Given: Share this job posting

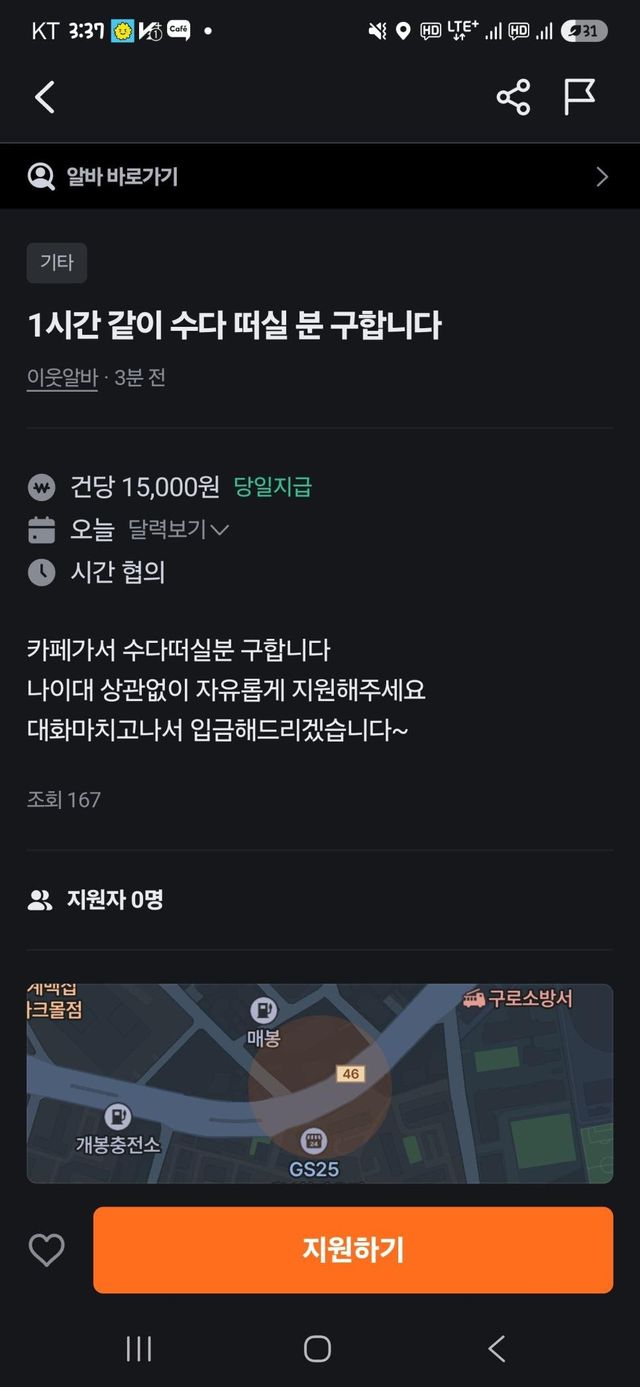Looking at the screenshot, I should (x=513, y=97).
